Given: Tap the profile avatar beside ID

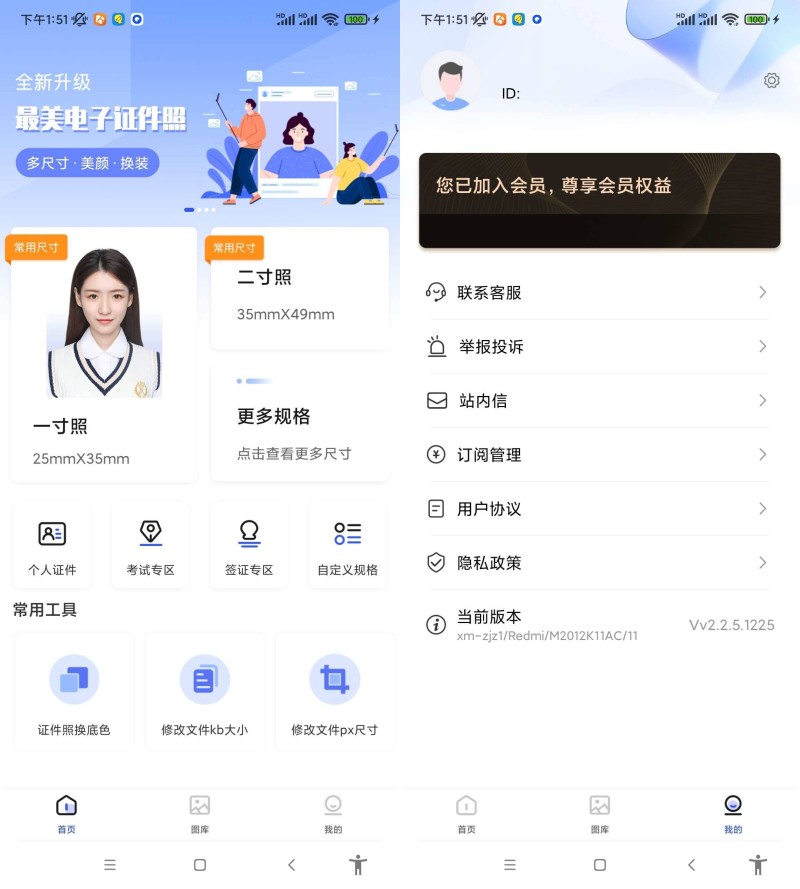Looking at the screenshot, I should coord(450,80).
